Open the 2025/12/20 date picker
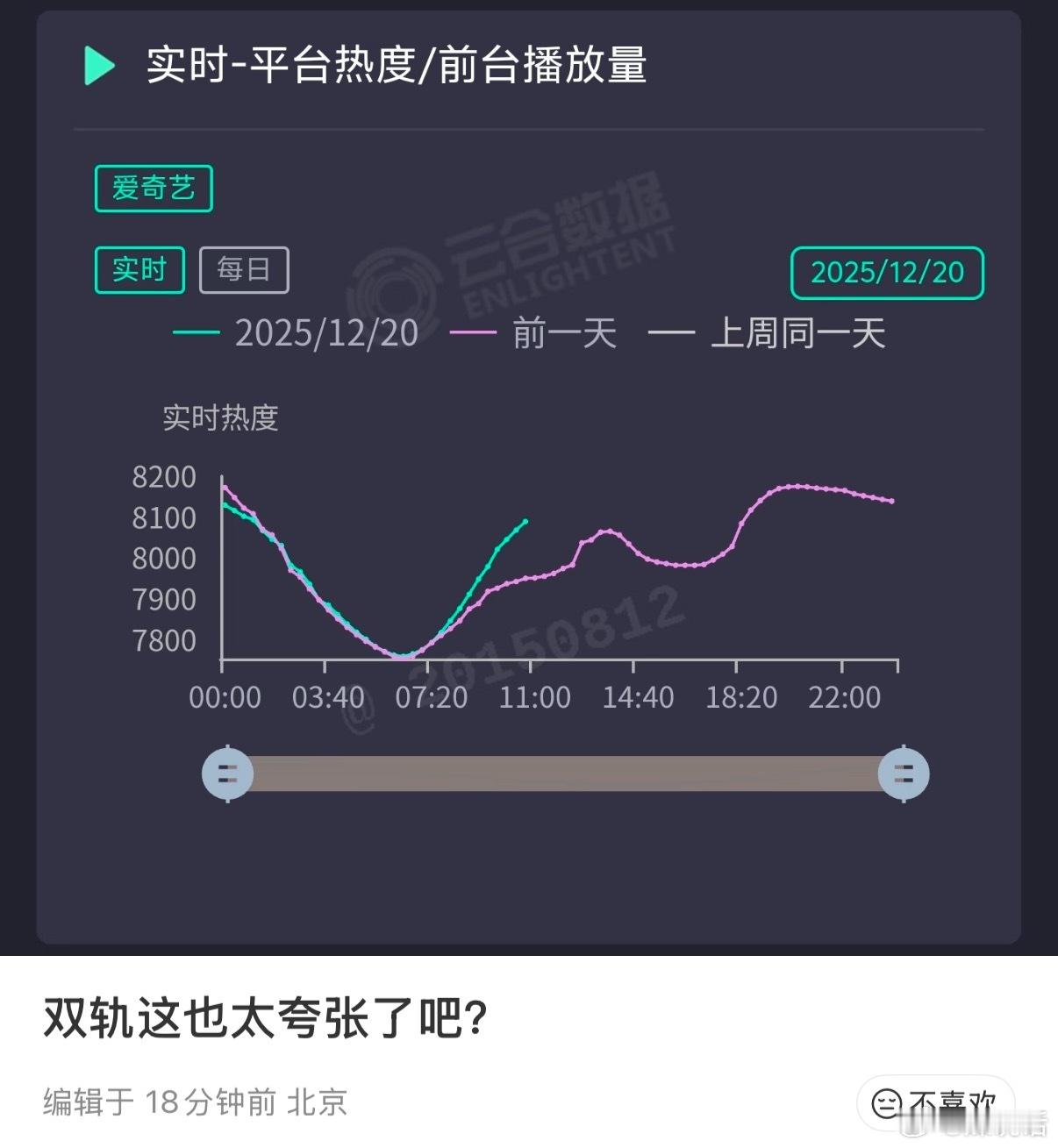 coord(887,273)
